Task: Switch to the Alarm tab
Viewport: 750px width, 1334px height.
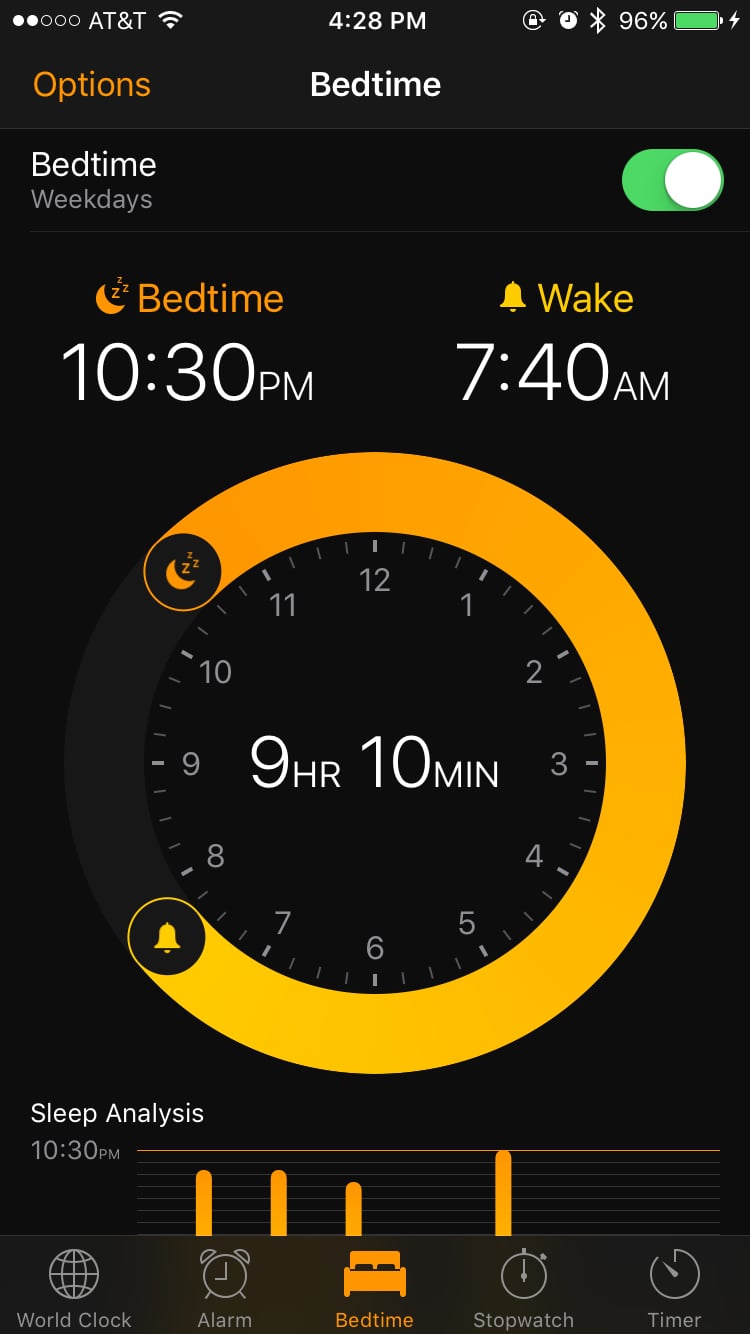Action: click(225, 1289)
